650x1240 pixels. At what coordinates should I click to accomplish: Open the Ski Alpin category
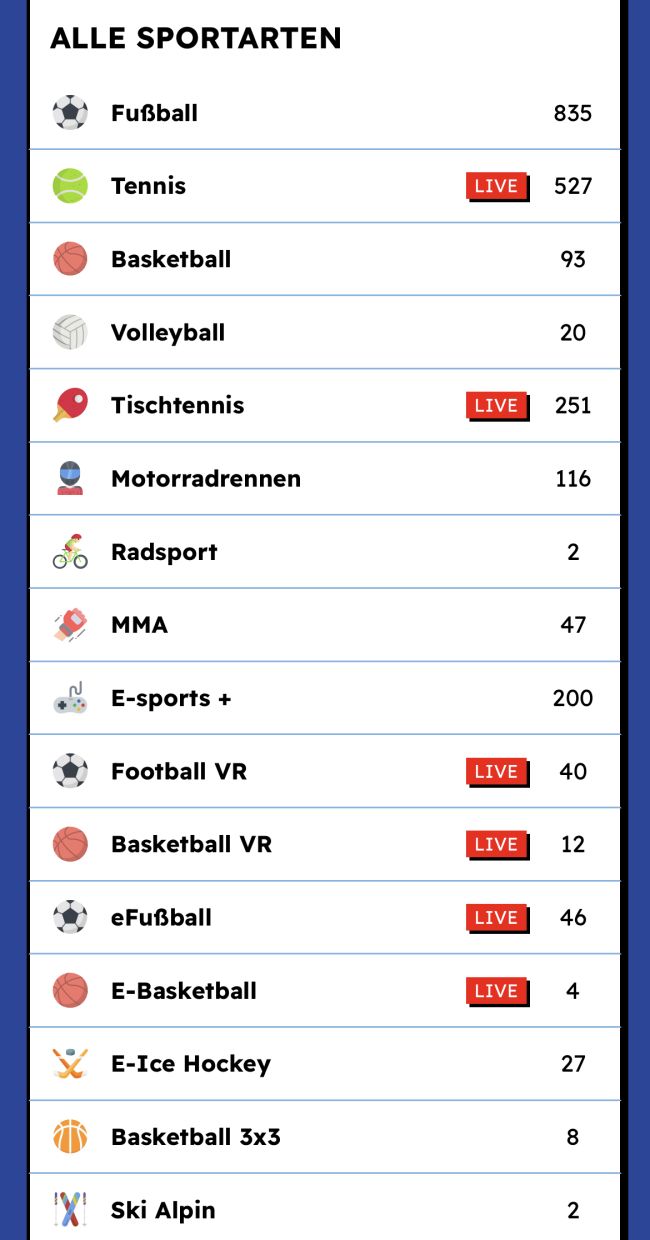click(x=163, y=1210)
